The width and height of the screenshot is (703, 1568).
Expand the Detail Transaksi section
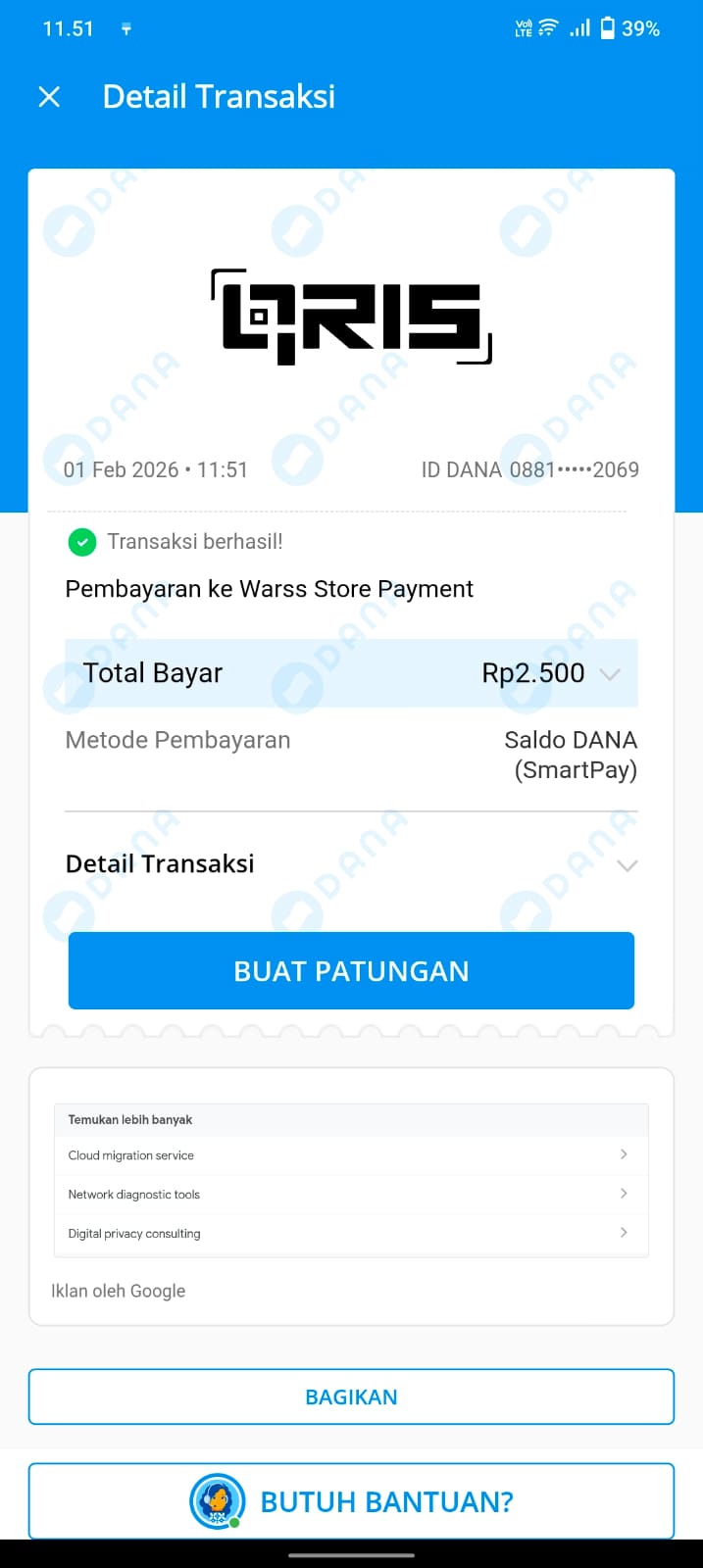coord(627,865)
